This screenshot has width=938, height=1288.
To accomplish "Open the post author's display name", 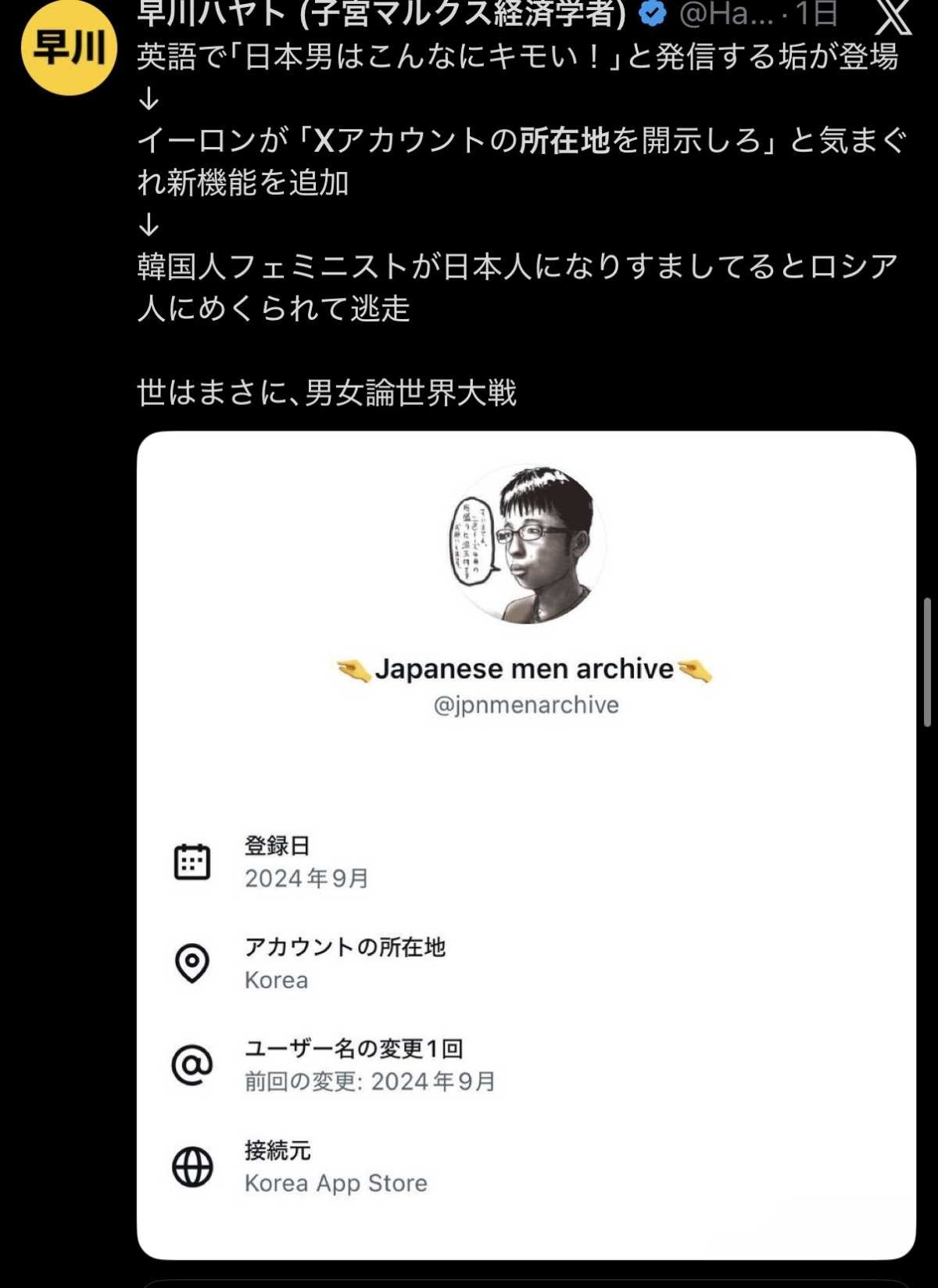I will [381, 13].
